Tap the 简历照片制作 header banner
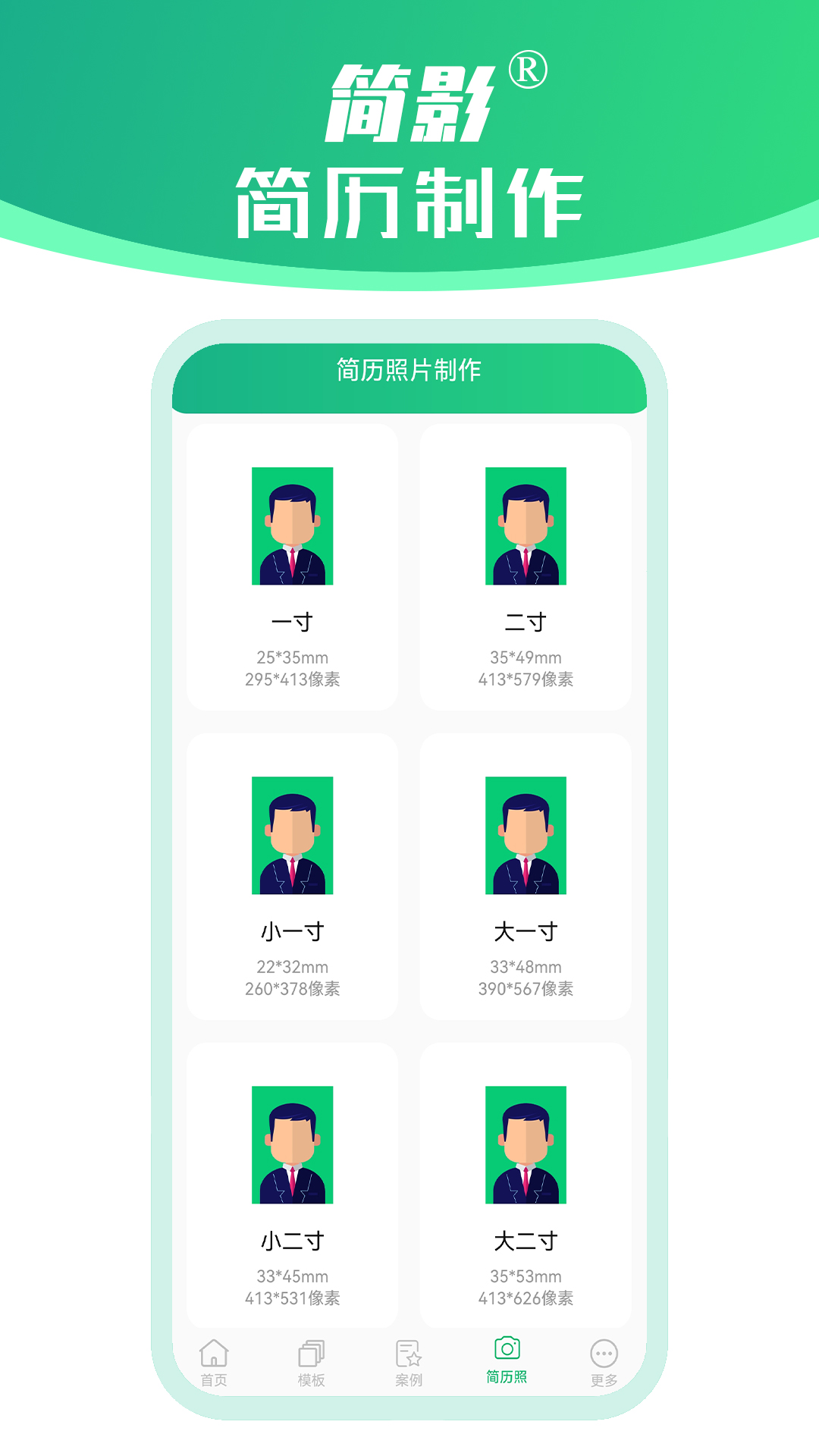This screenshot has height=1456, width=819. (409, 372)
